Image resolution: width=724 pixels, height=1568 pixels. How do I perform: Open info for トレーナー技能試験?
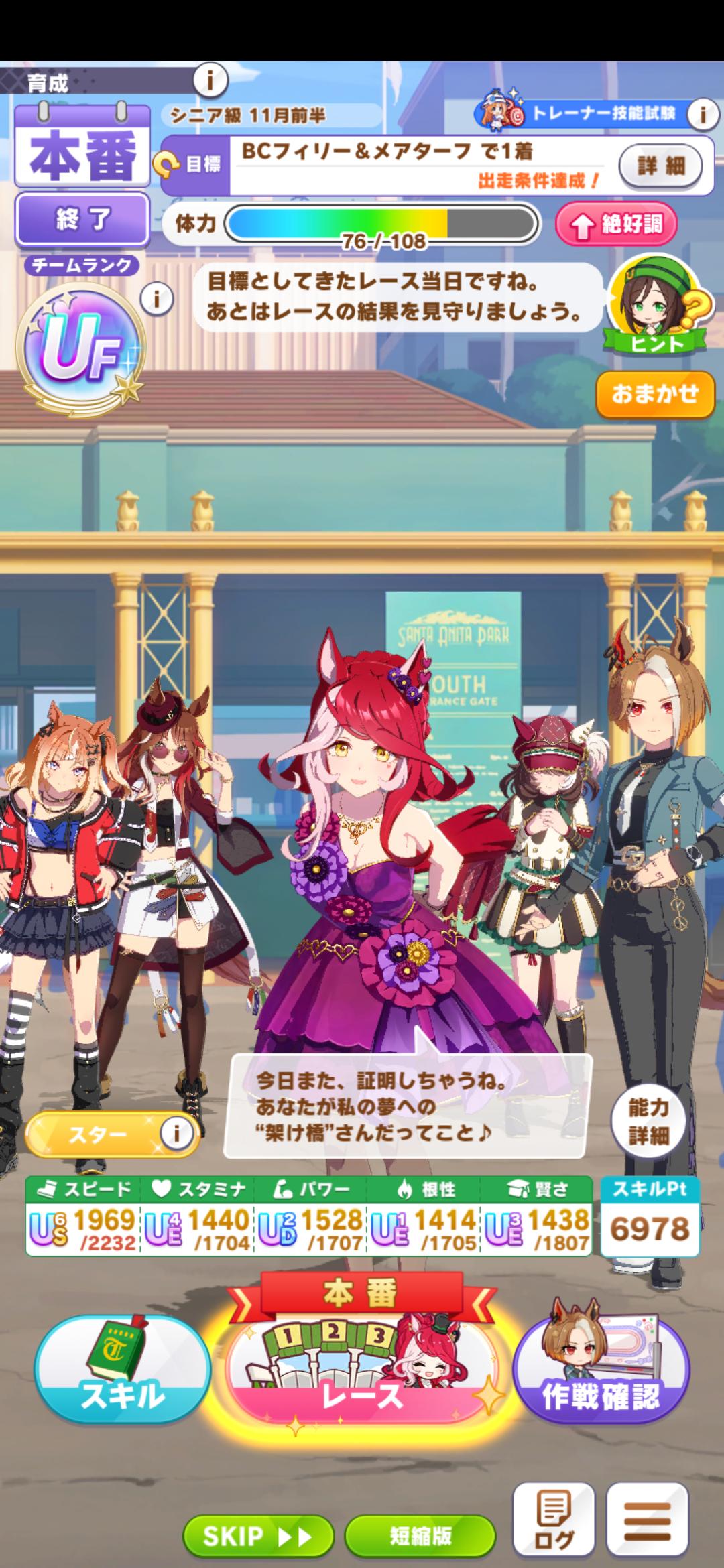click(702, 114)
